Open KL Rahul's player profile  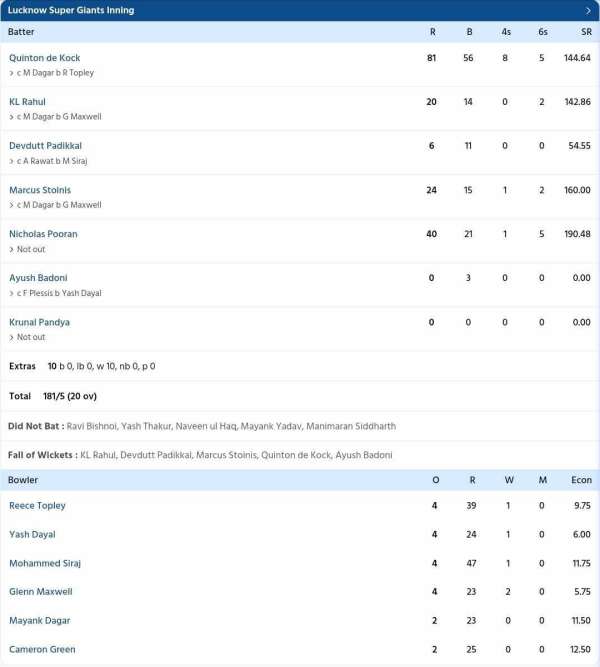coord(27,102)
